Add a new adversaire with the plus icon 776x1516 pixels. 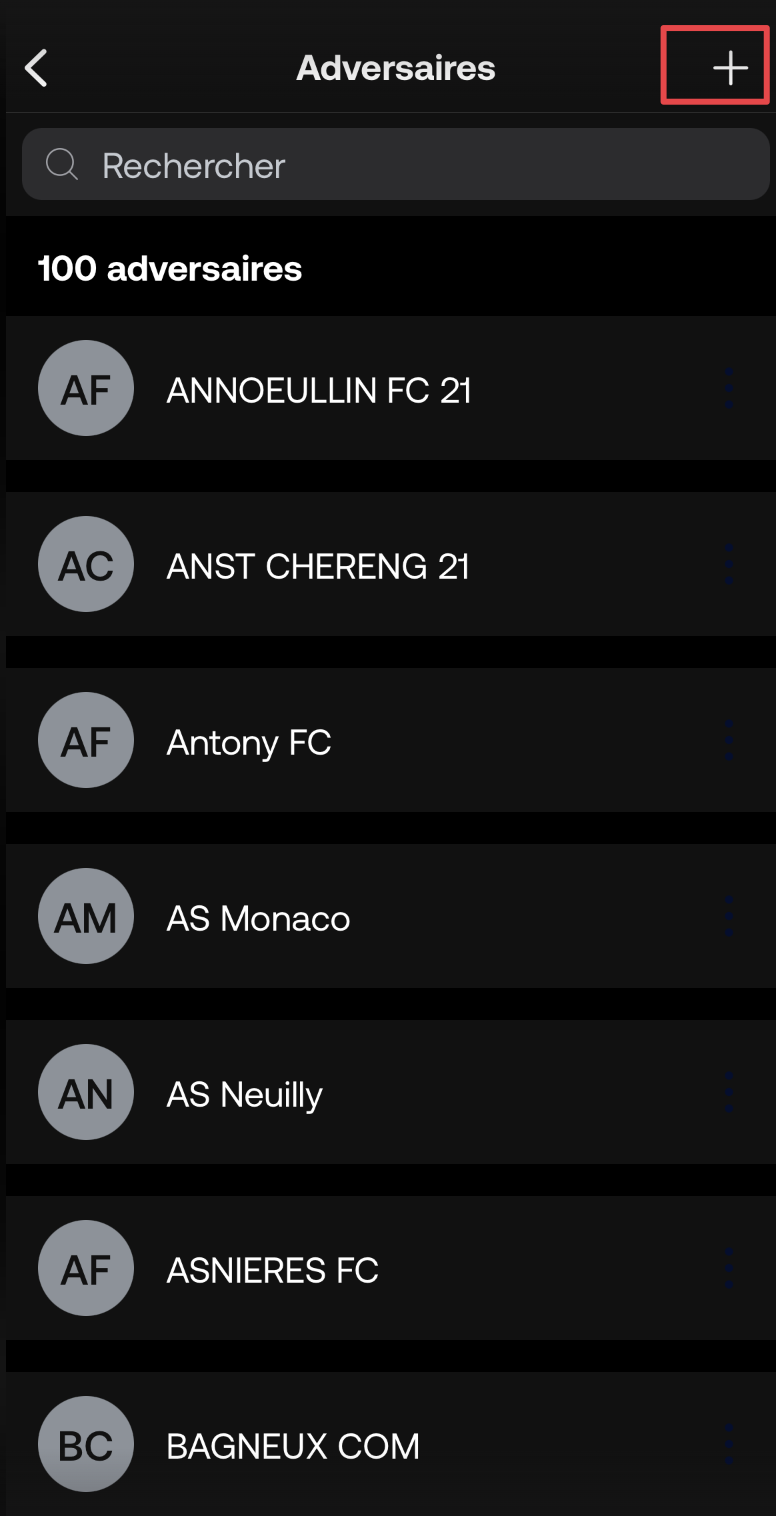(x=730, y=68)
